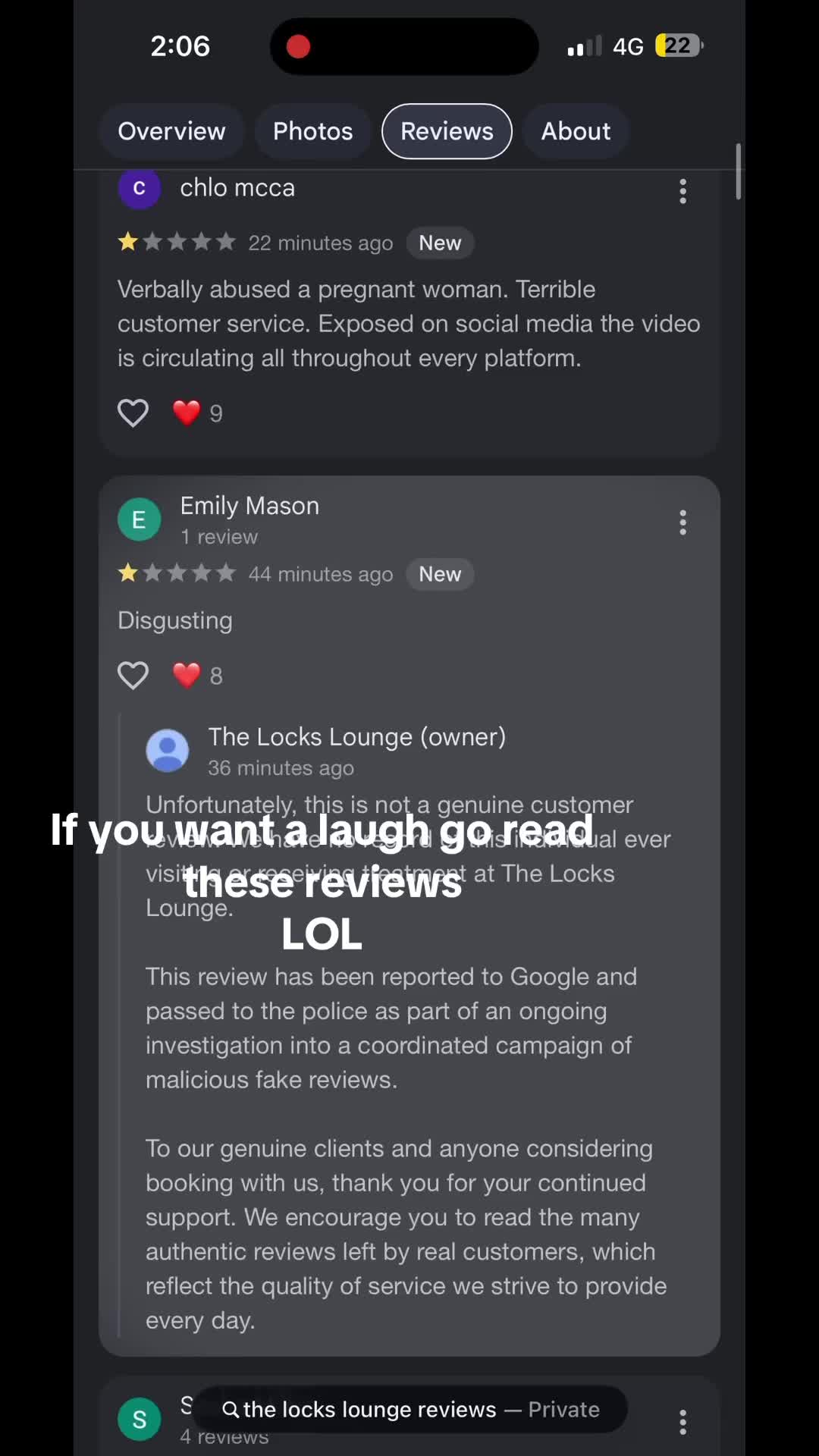Go to the About tab
The width and height of the screenshot is (819, 1456).
click(x=576, y=131)
